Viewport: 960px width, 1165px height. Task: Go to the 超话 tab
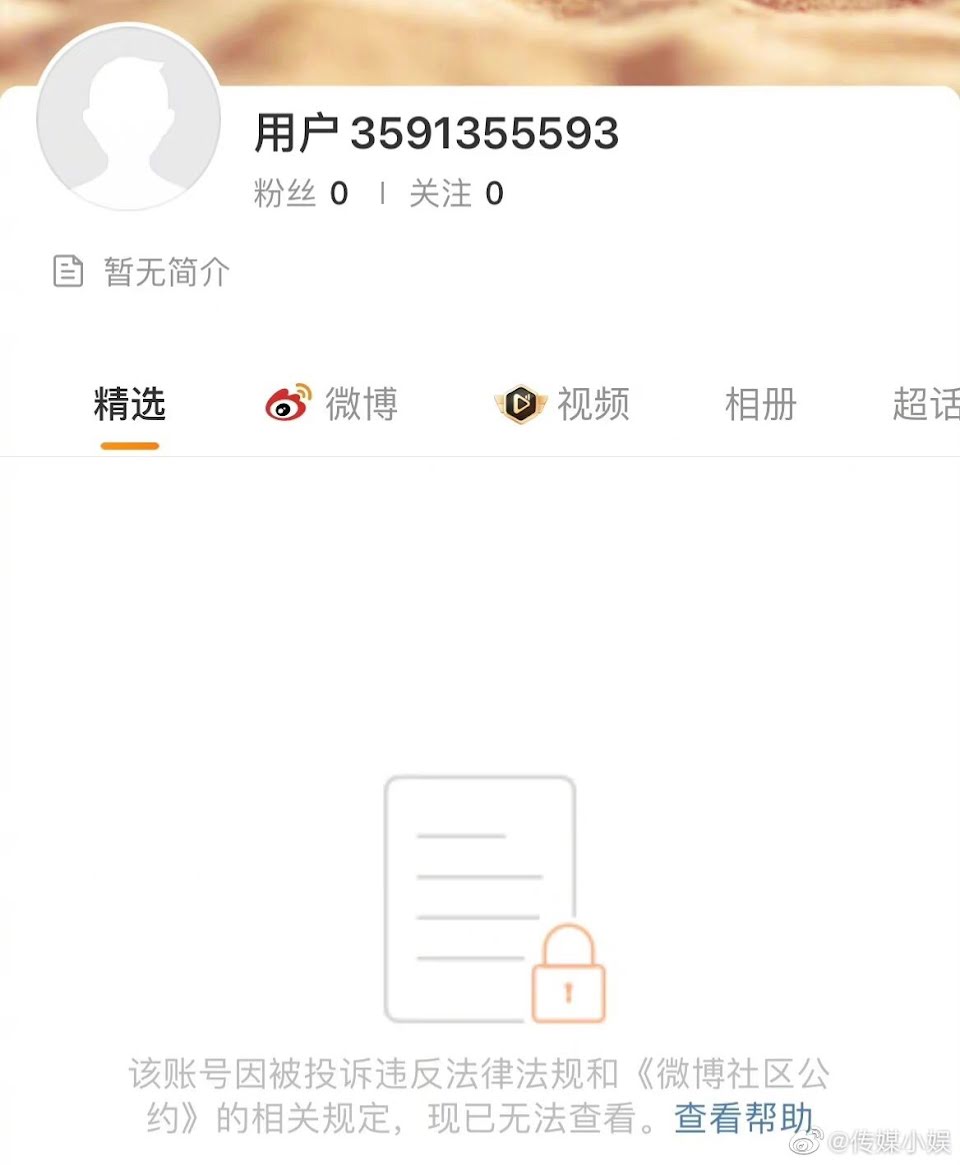click(925, 405)
